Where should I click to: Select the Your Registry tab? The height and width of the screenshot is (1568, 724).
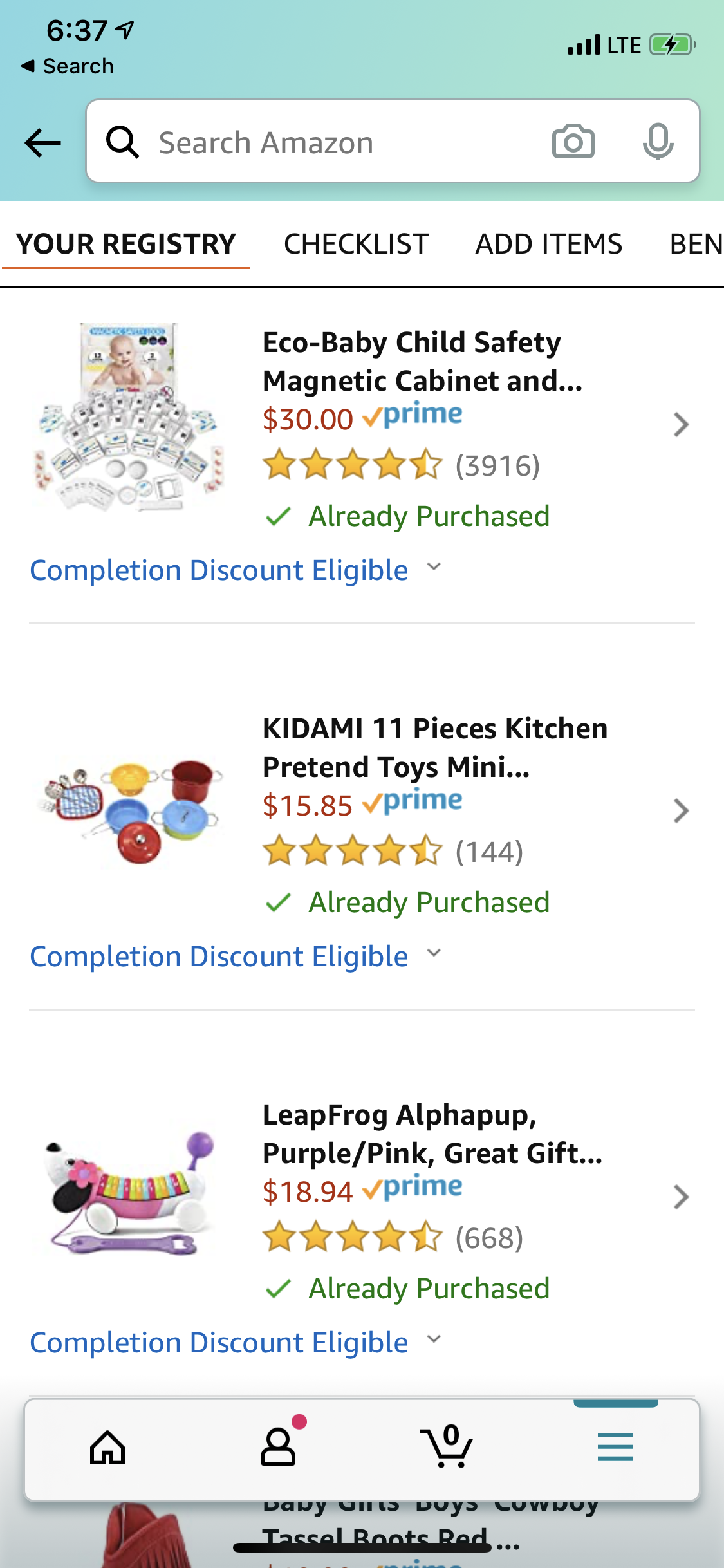126,244
